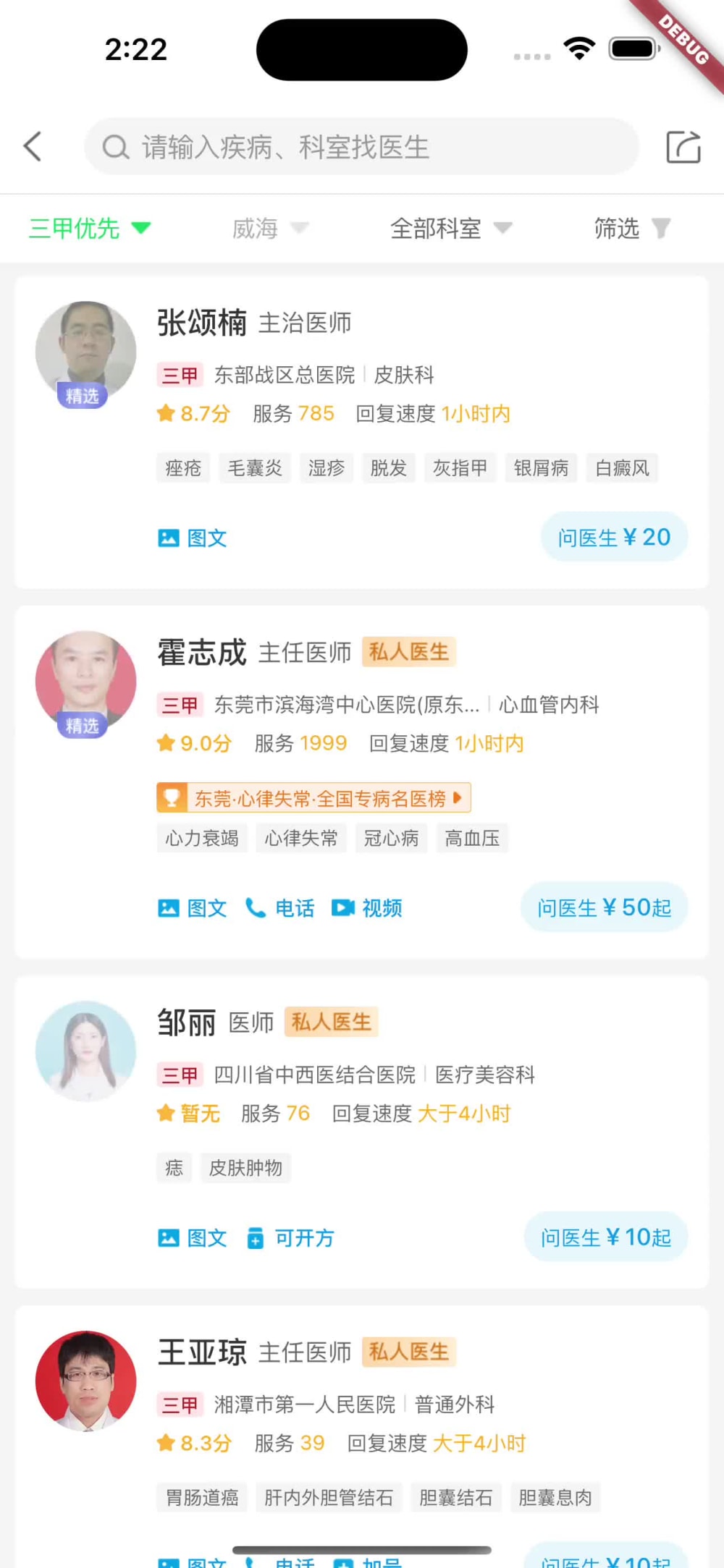Ask doctor 霍志成 from ¥50
The width and height of the screenshot is (724, 1568).
(604, 907)
